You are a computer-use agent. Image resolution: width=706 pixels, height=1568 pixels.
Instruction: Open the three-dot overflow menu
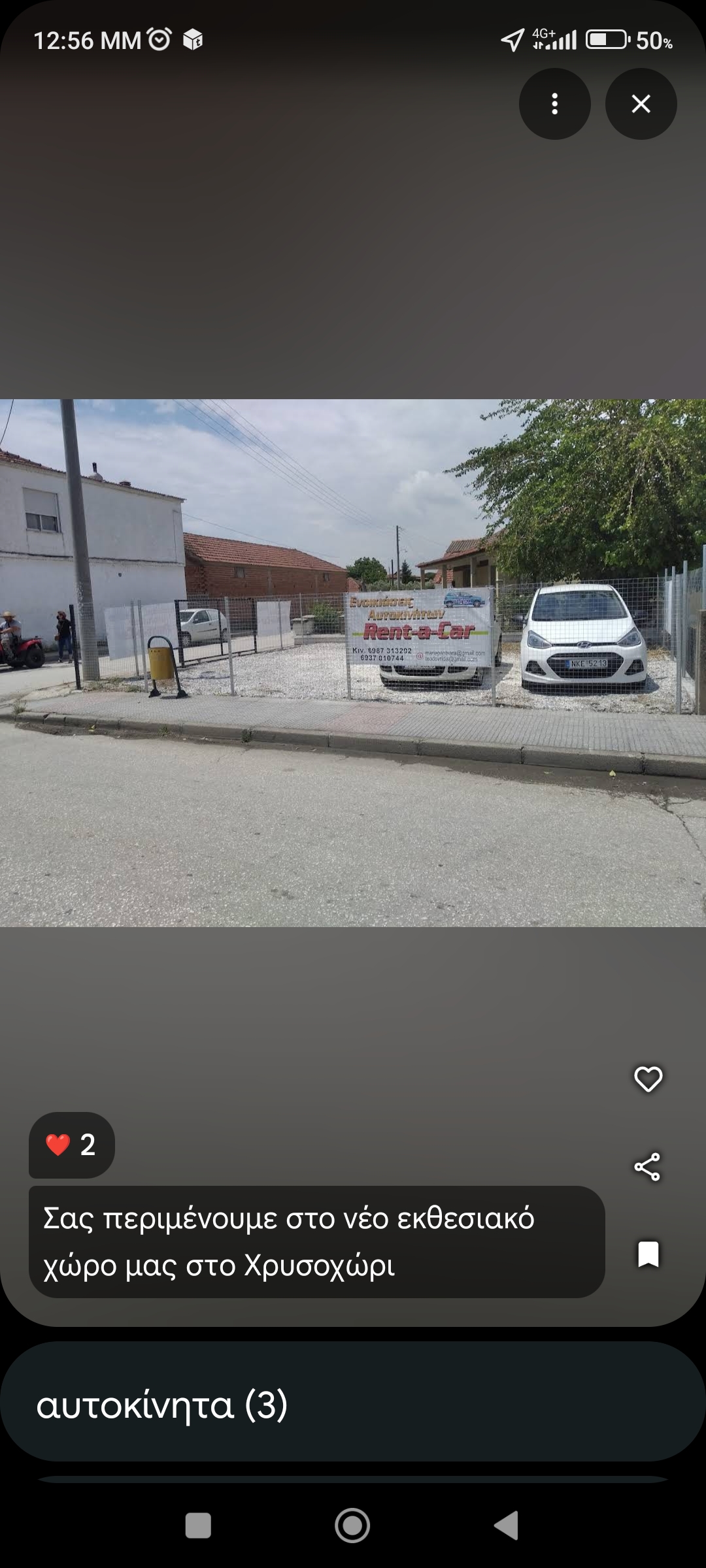pyautogui.click(x=554, y=104)
